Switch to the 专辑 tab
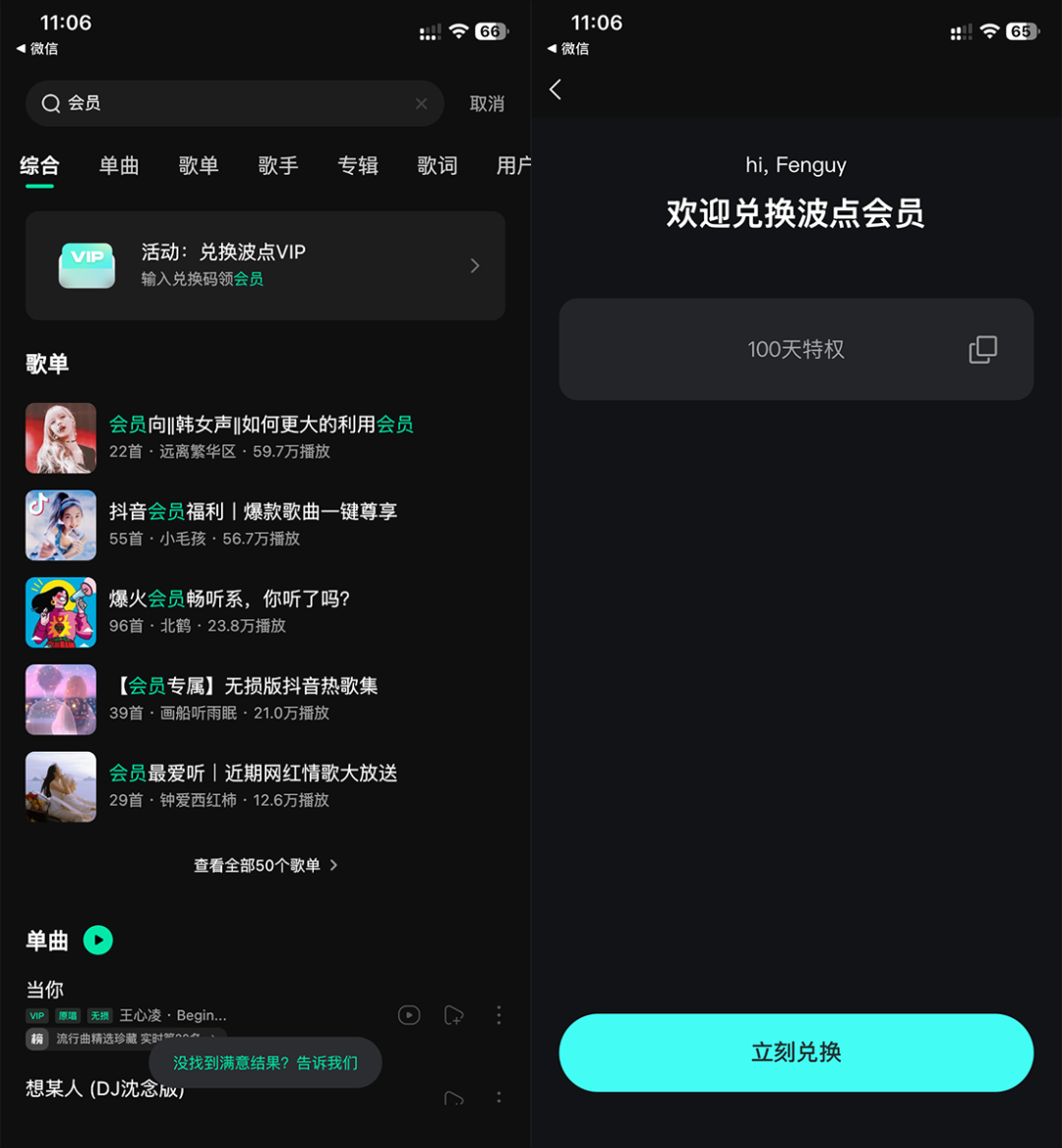This screenshot has width=1062, height=1148. 358,166
